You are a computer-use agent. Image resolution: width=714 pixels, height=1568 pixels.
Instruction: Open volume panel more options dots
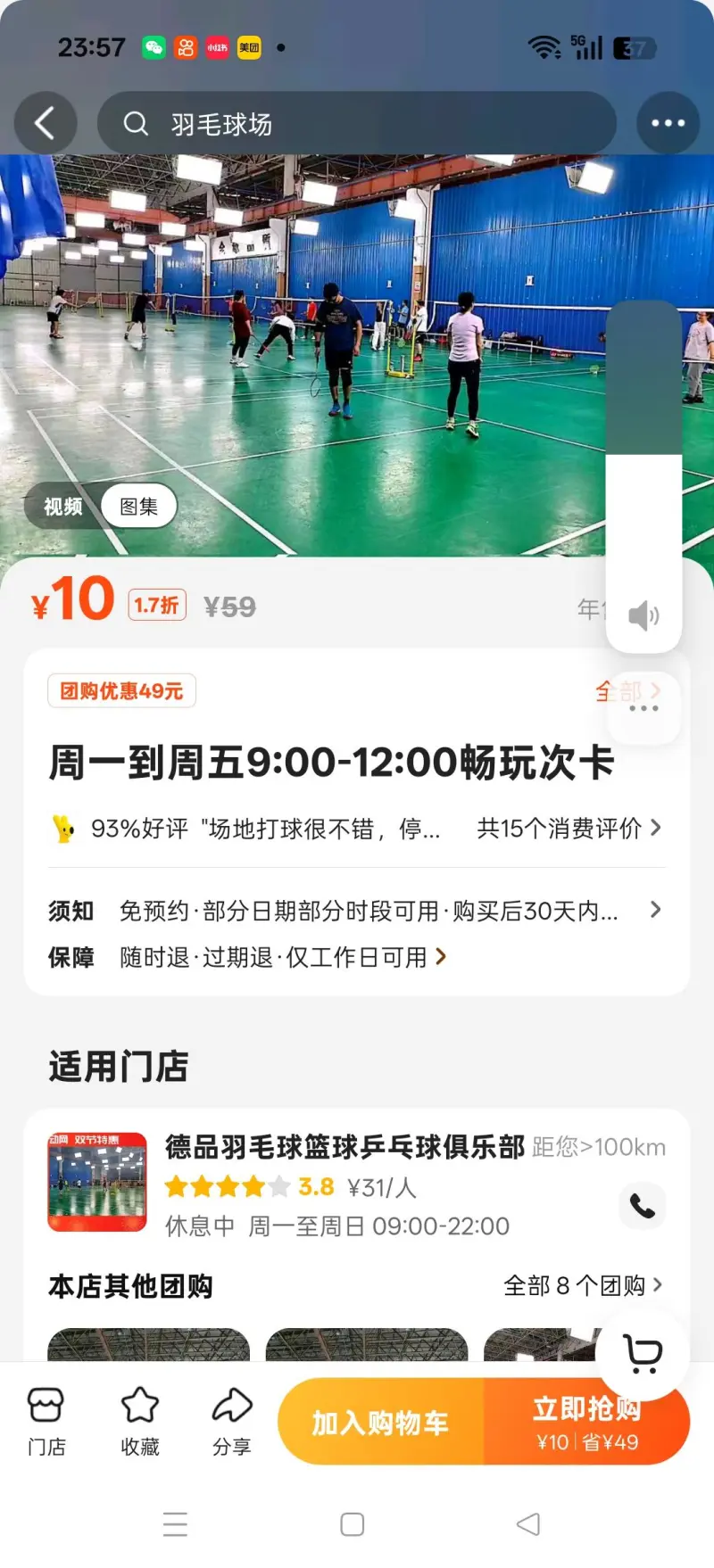643,708
